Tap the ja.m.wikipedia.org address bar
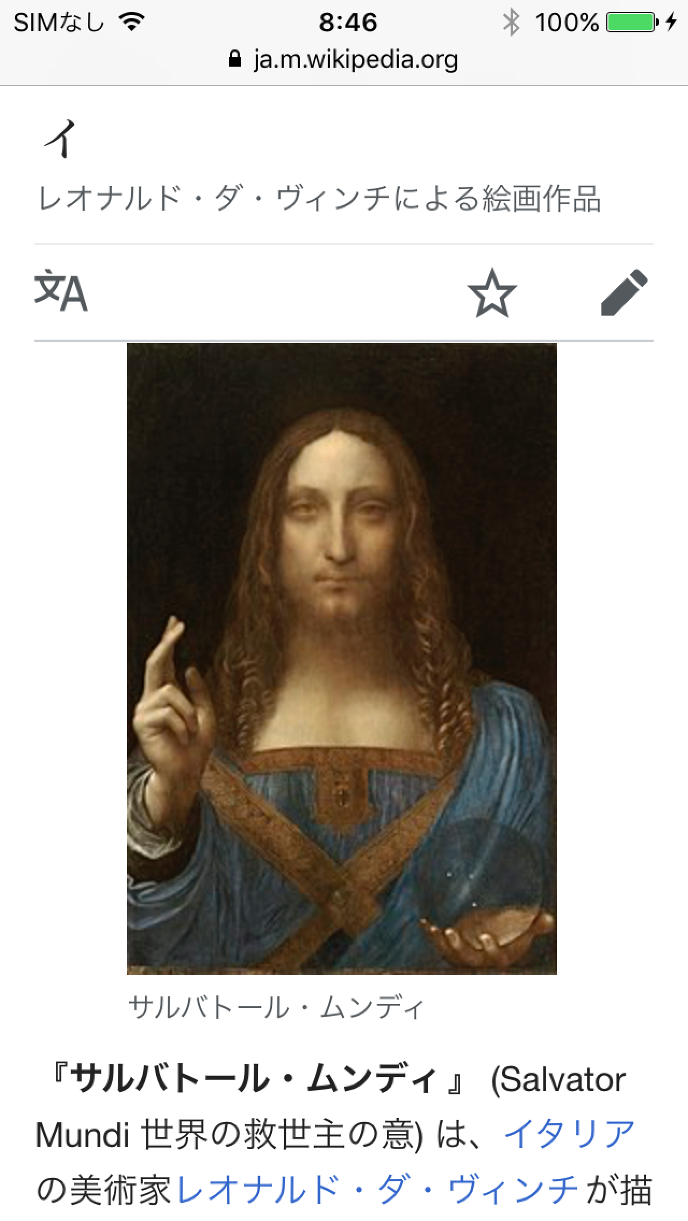The image size is (688, 1221). (344, 60)
